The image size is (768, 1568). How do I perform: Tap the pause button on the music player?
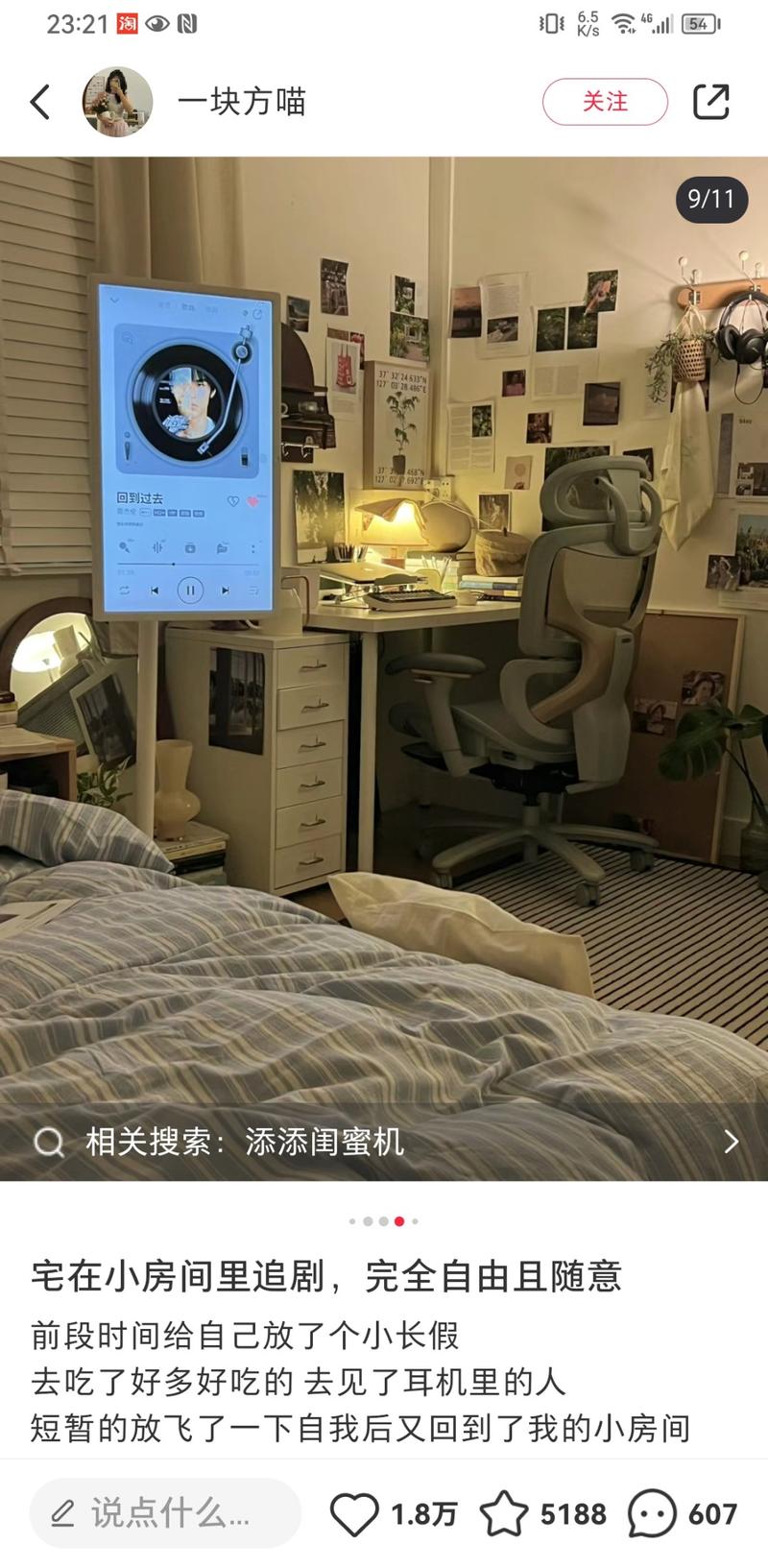(x=190, y=591)
